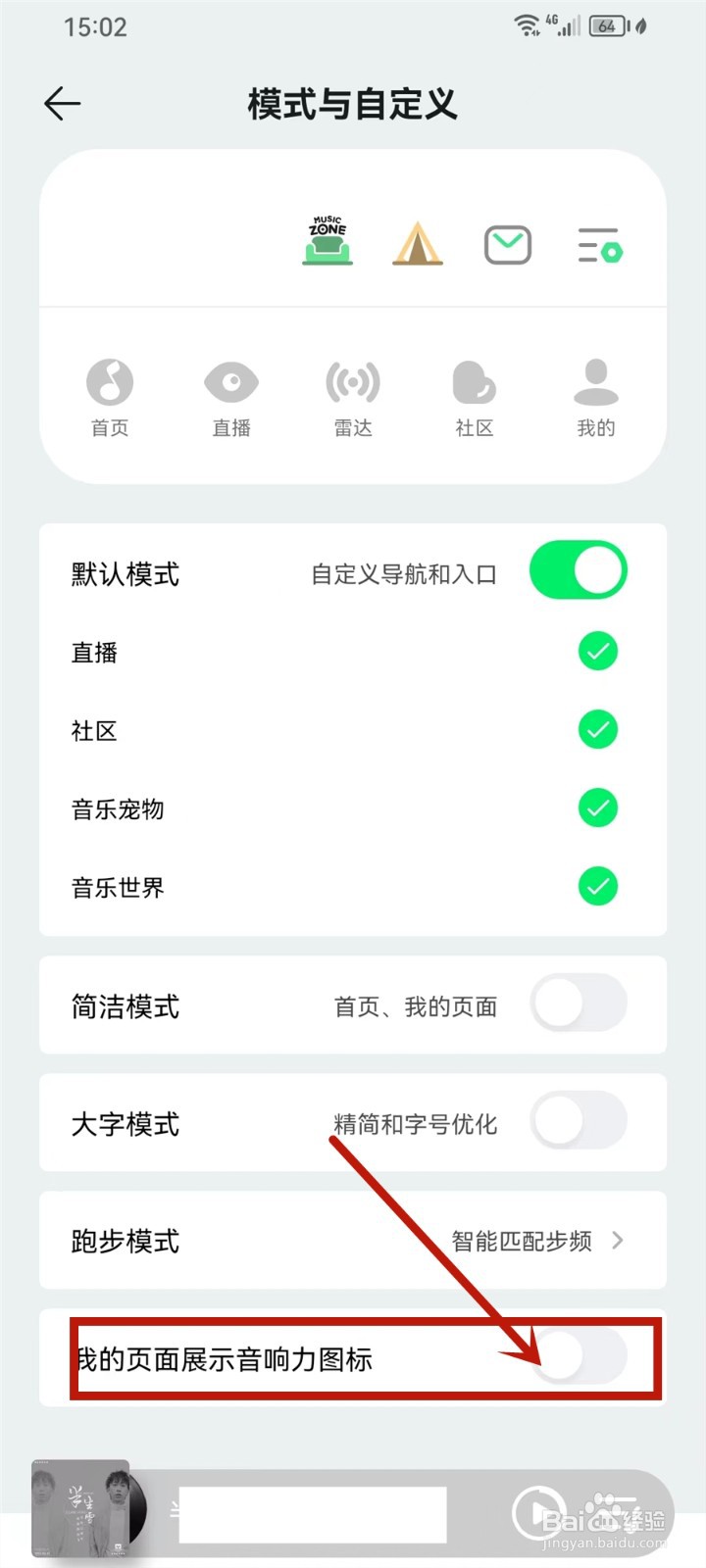Select the envelope style icon
Screen dimensions: 706x1568
pyautogui.click(x=508, y=244)
